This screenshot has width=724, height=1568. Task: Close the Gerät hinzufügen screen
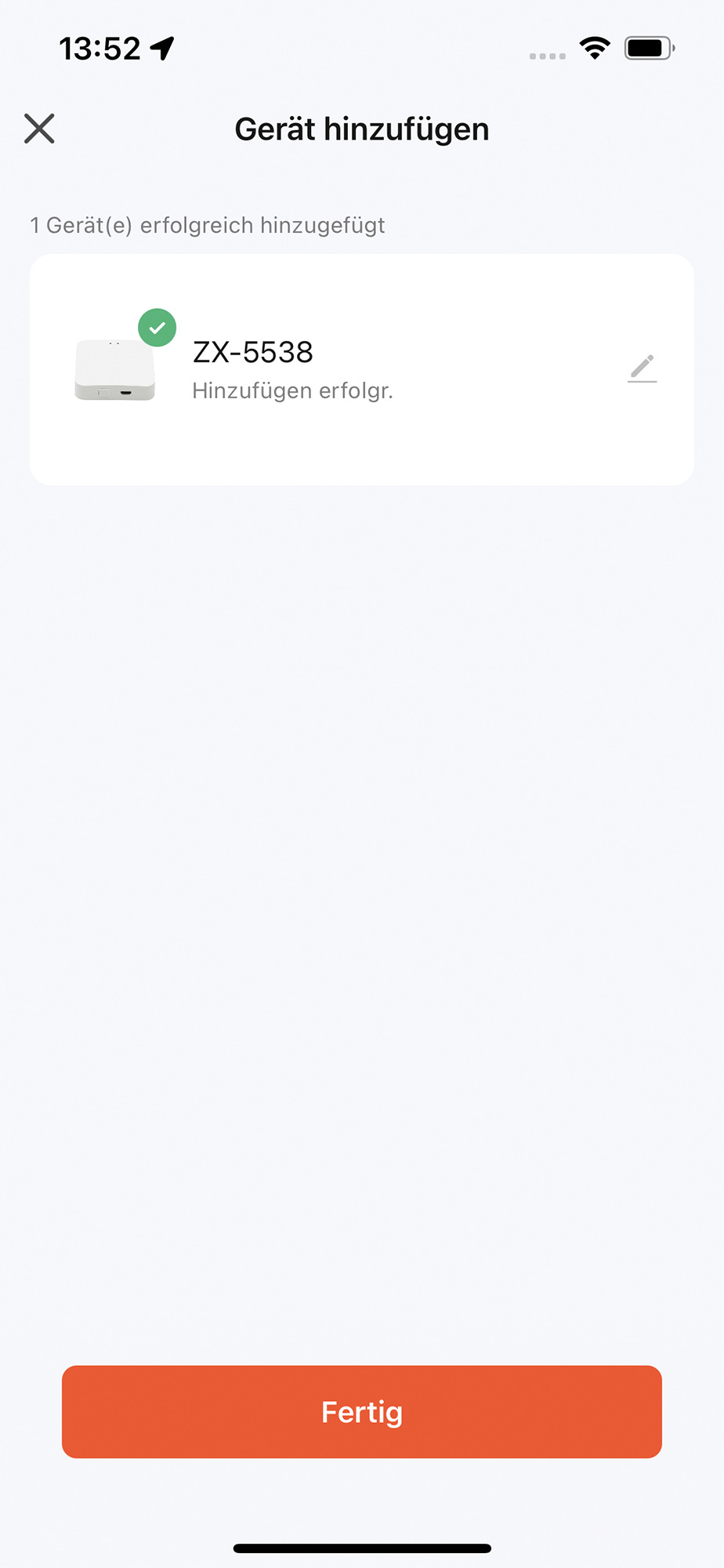[39, 129]
